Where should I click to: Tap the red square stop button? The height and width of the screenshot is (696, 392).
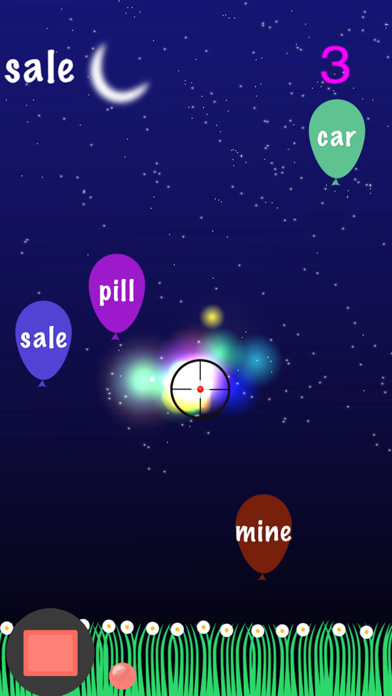[x=51, y=652]
